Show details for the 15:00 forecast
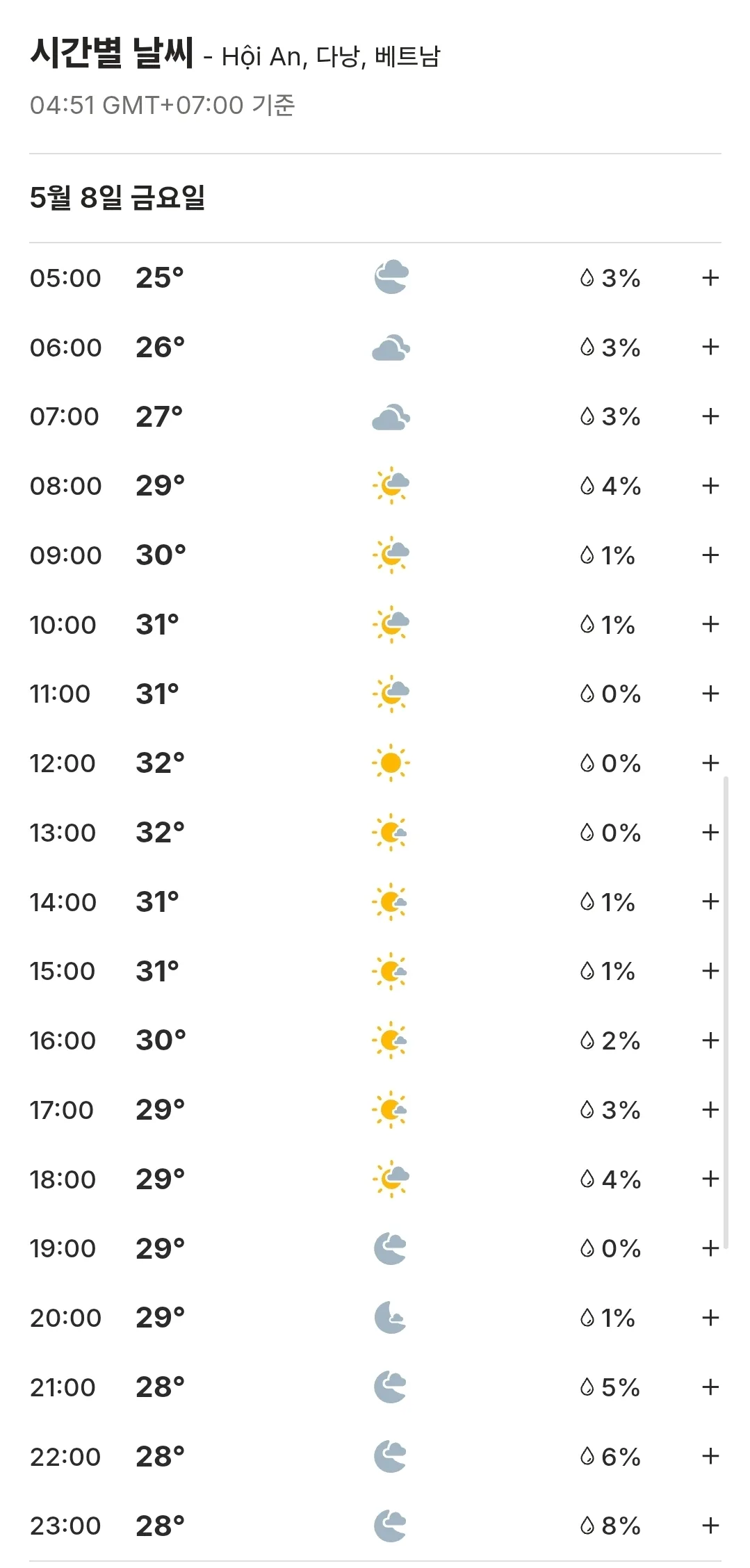 [x=710, y=971]
